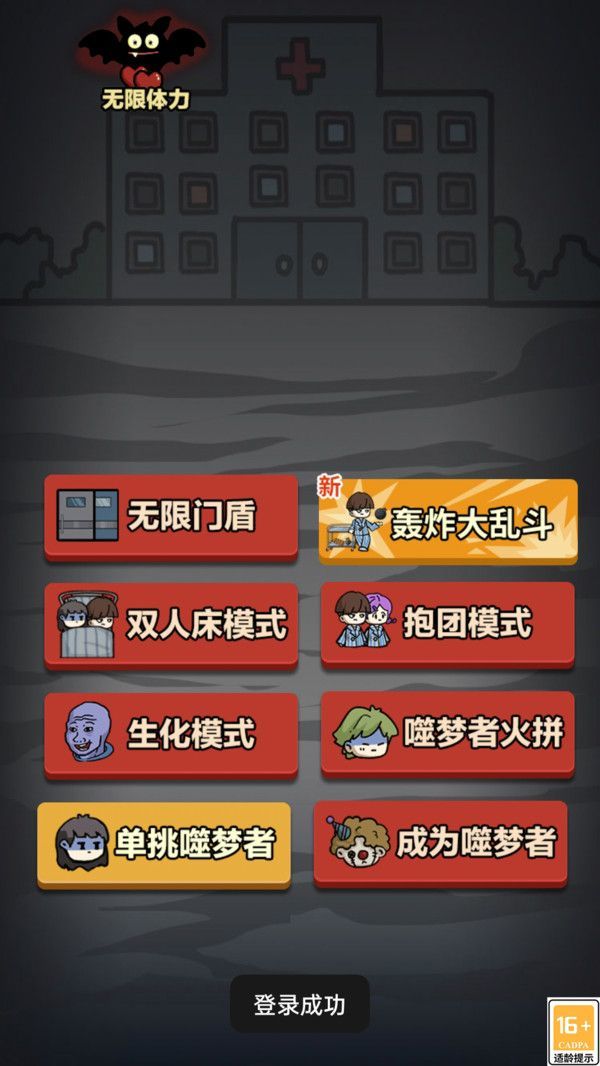600x1066 pixels.
Task: Pick the 成为噬梦者 mode
Action: [x=441, y=842]
